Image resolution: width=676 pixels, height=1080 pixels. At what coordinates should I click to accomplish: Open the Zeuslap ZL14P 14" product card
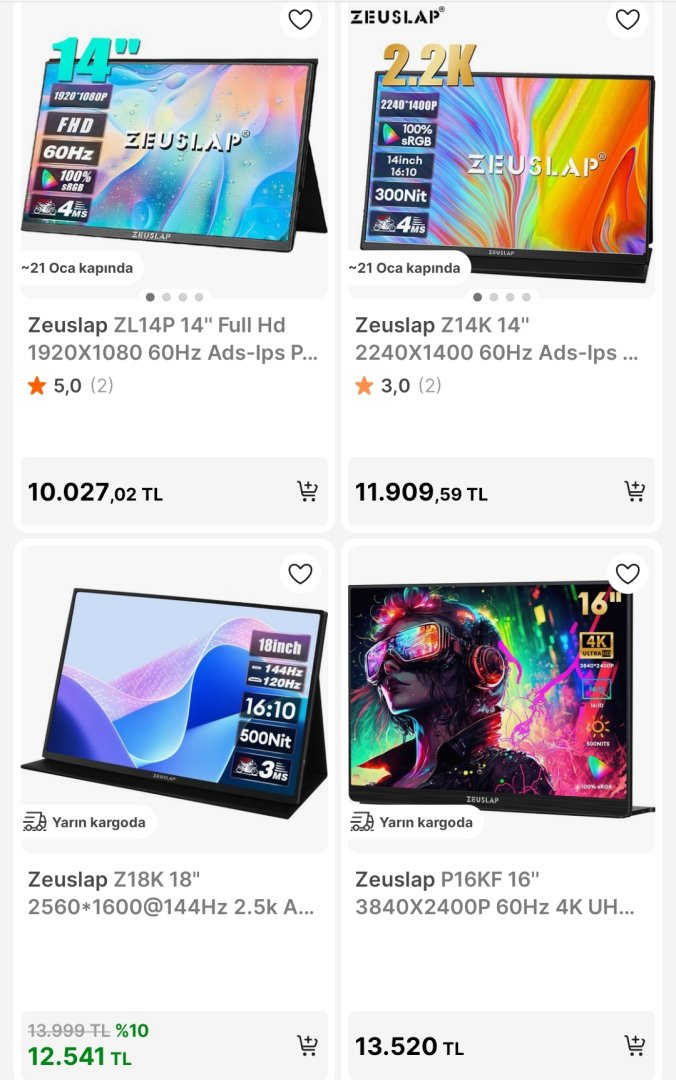pyautogui.click(x=172, y=338)
